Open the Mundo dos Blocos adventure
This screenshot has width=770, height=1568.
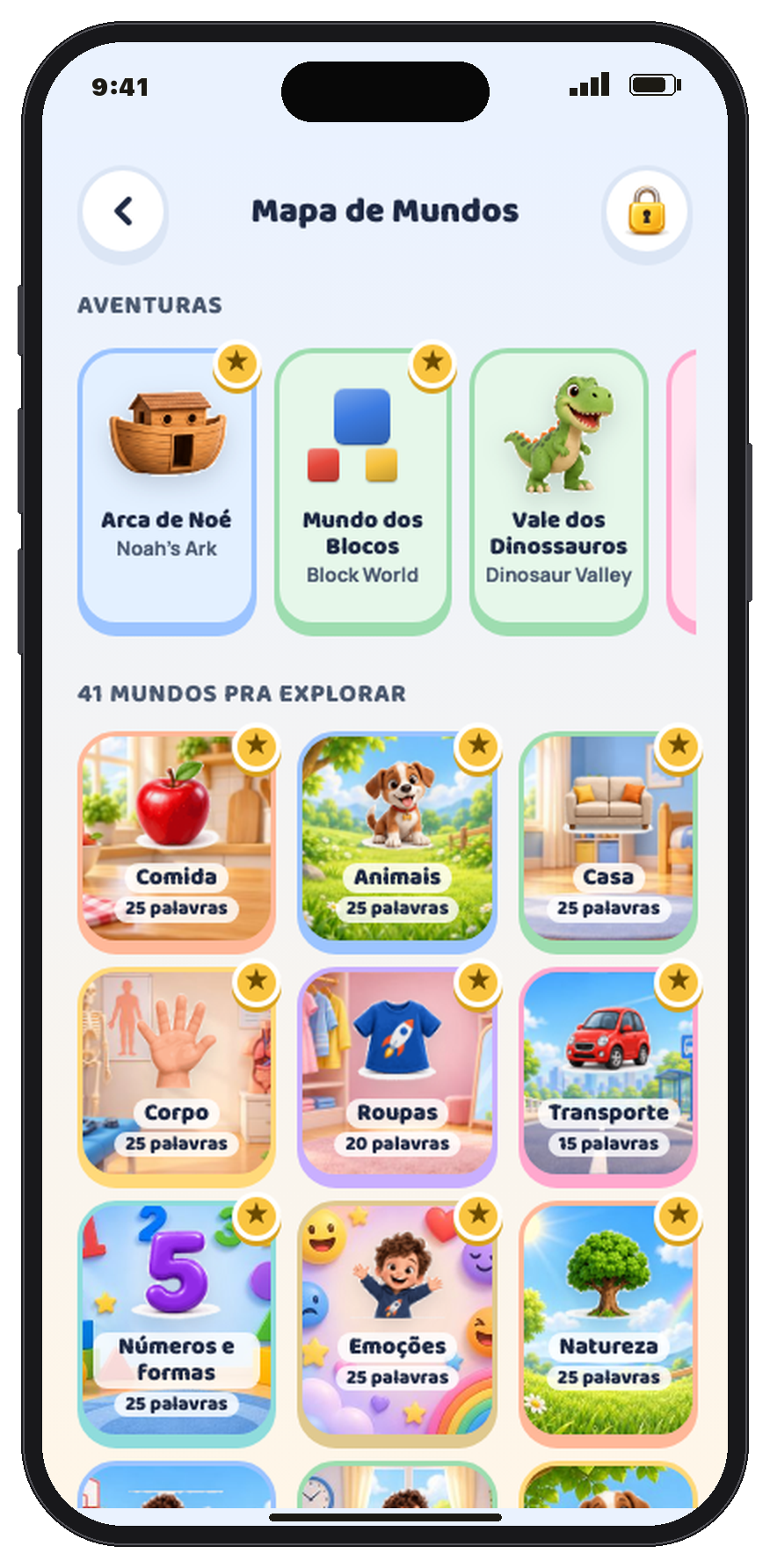(363, 491)
